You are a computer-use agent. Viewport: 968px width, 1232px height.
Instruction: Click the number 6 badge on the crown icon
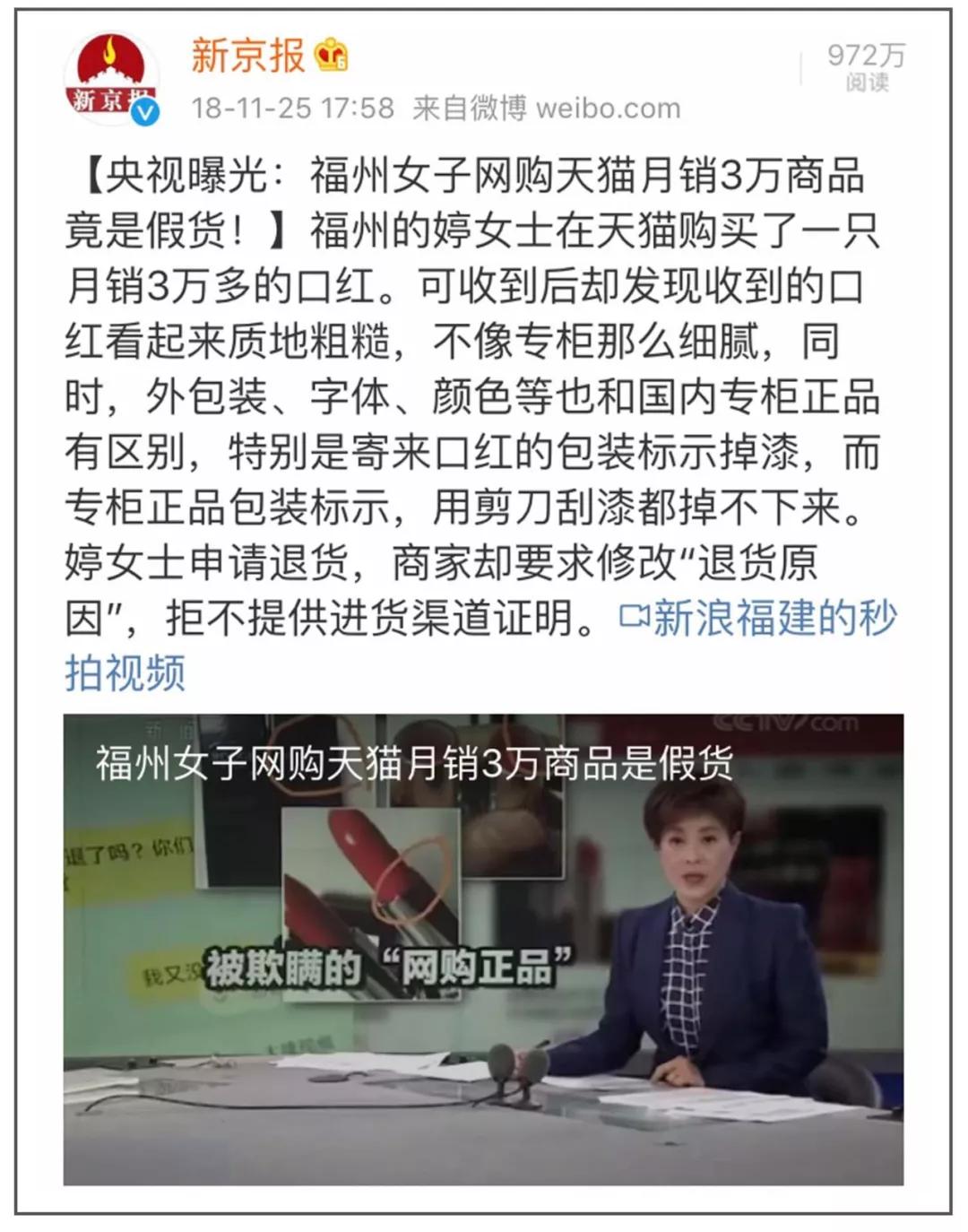coord(341,65)
